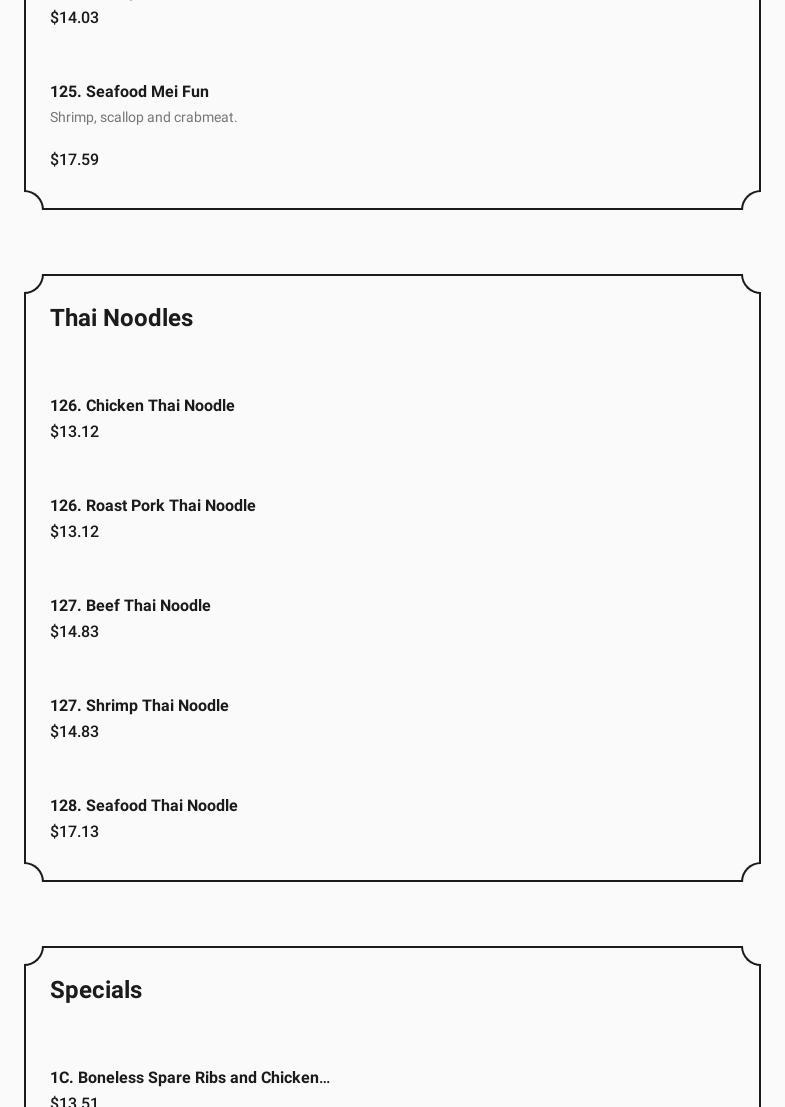Open the Seafood Mei Fun item
Image resolution: width=785 pixels, height=1107 pixels.
[129, 92]
